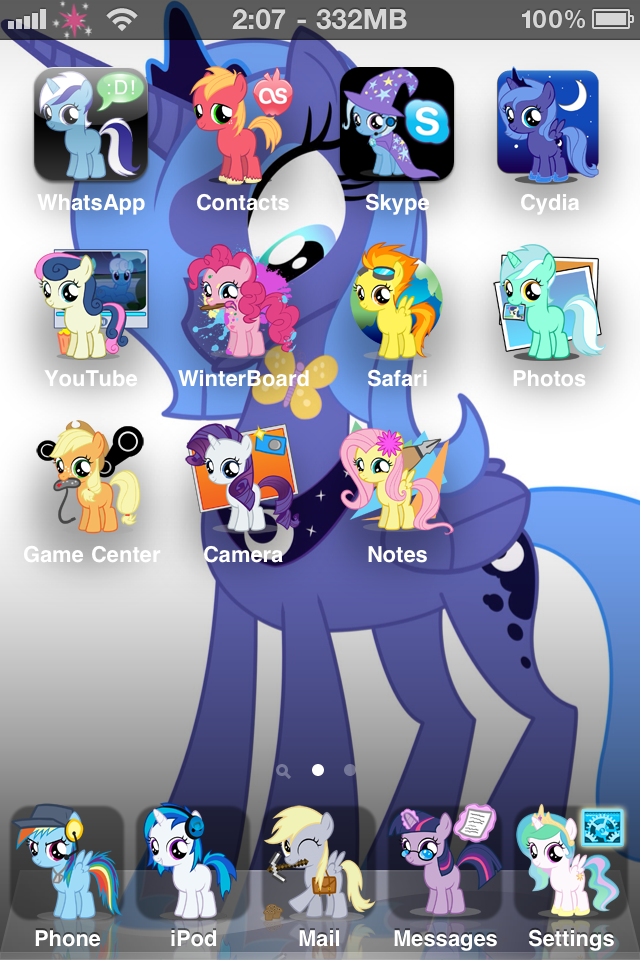Tap the search page indicator magnifier

[x=284, y=771]
